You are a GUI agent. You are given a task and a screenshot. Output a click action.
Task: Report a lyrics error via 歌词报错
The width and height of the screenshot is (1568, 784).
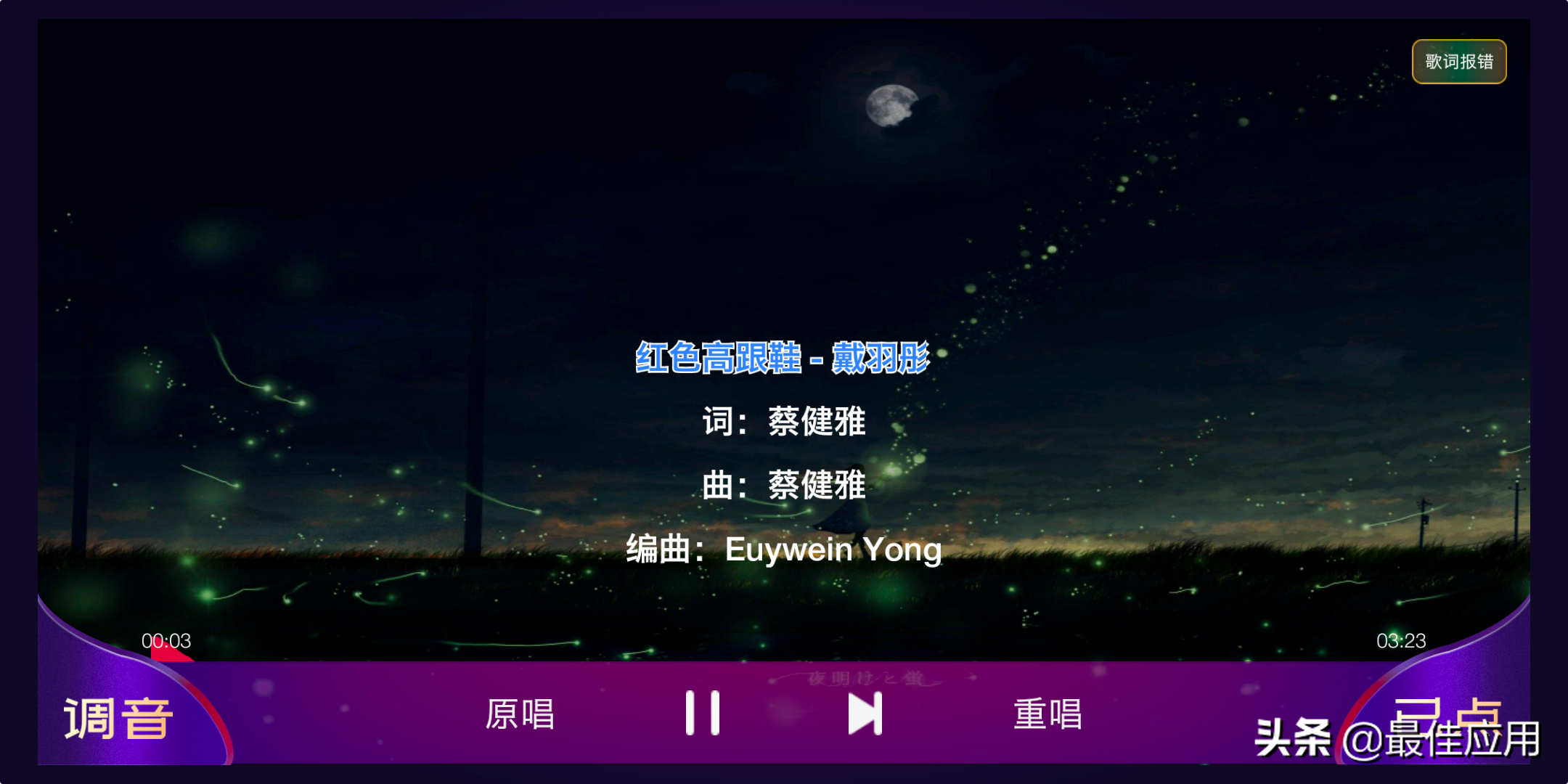point(1458,62)
